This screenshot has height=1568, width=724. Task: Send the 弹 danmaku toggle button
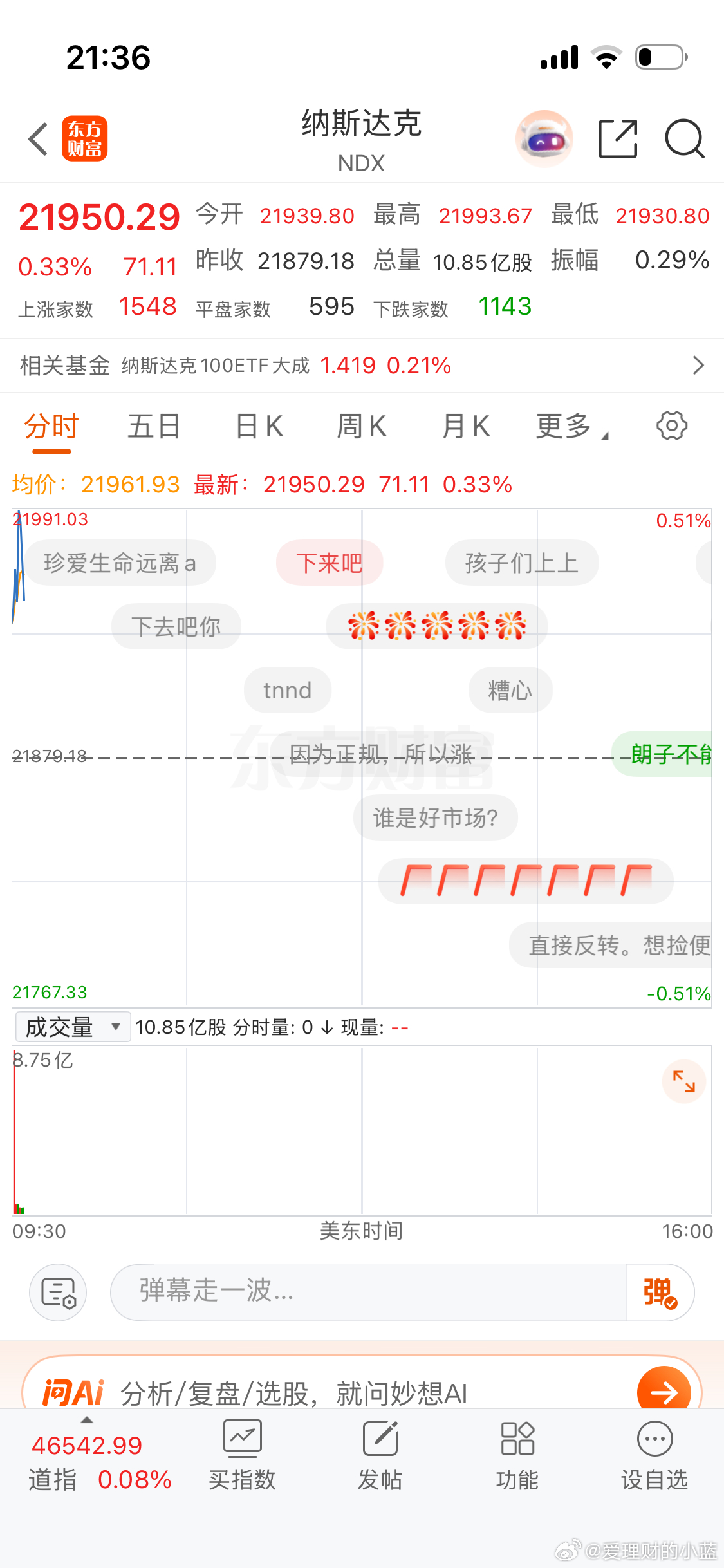coord(658,1292)
